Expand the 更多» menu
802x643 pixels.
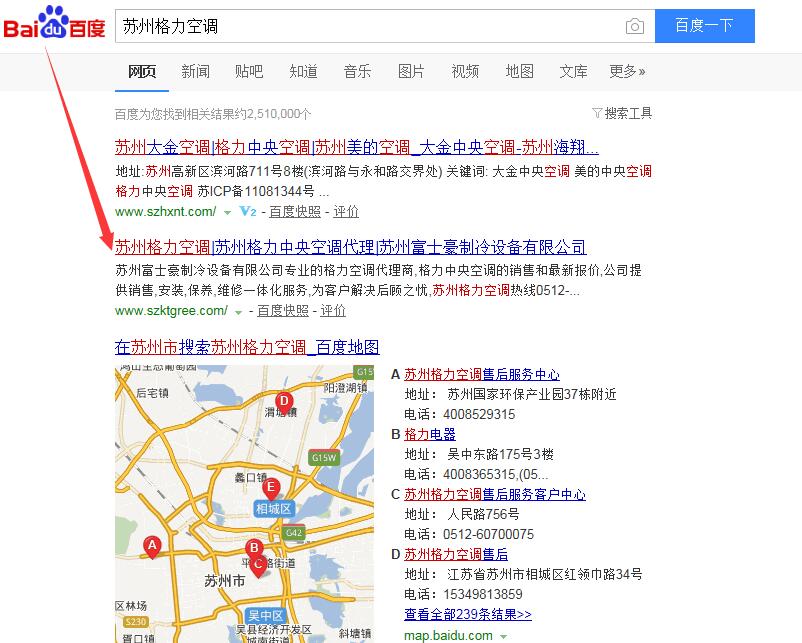pyautogui.click(x=627, y=71)
